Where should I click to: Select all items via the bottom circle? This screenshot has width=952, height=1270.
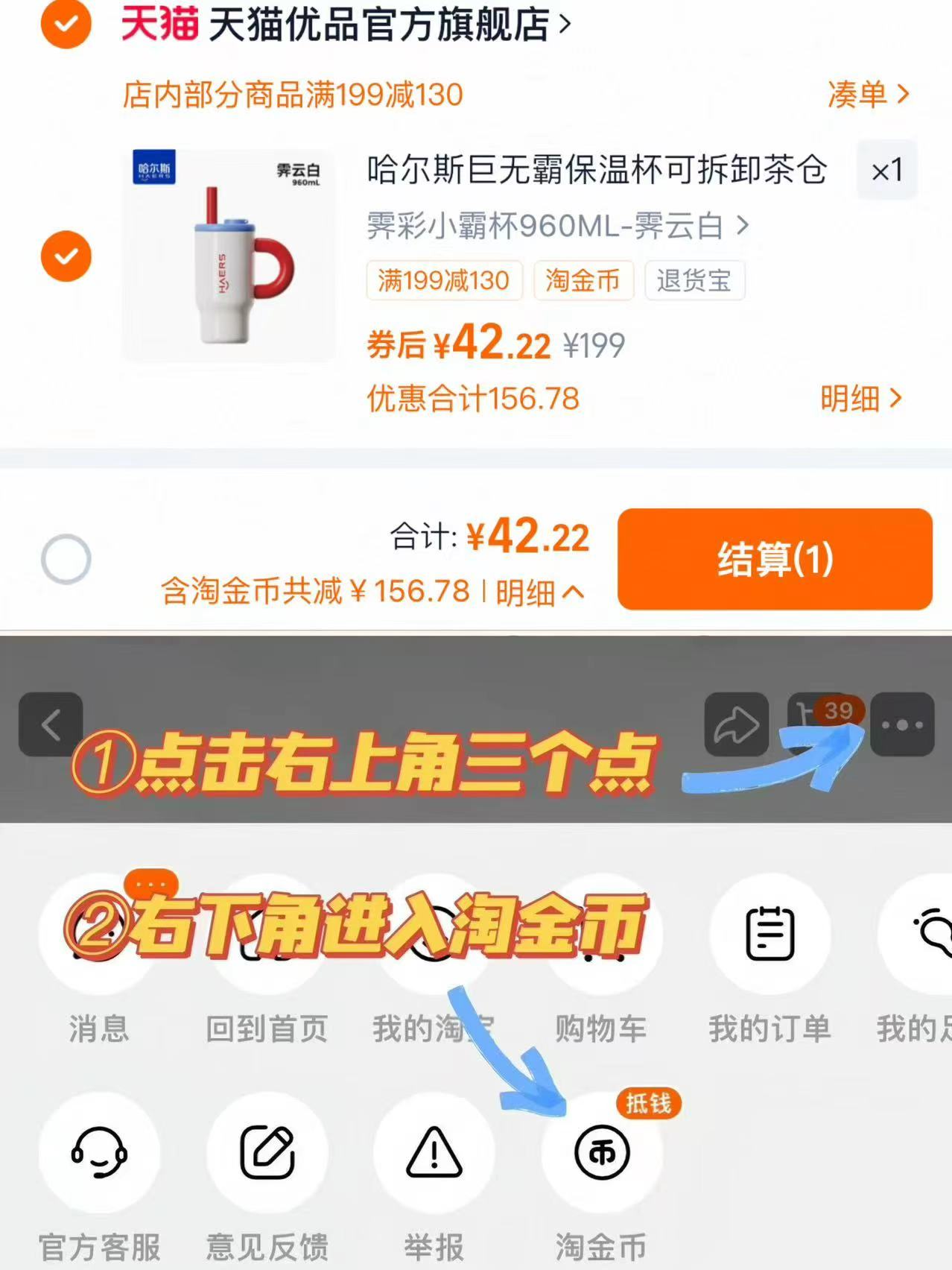click(66, 558)
